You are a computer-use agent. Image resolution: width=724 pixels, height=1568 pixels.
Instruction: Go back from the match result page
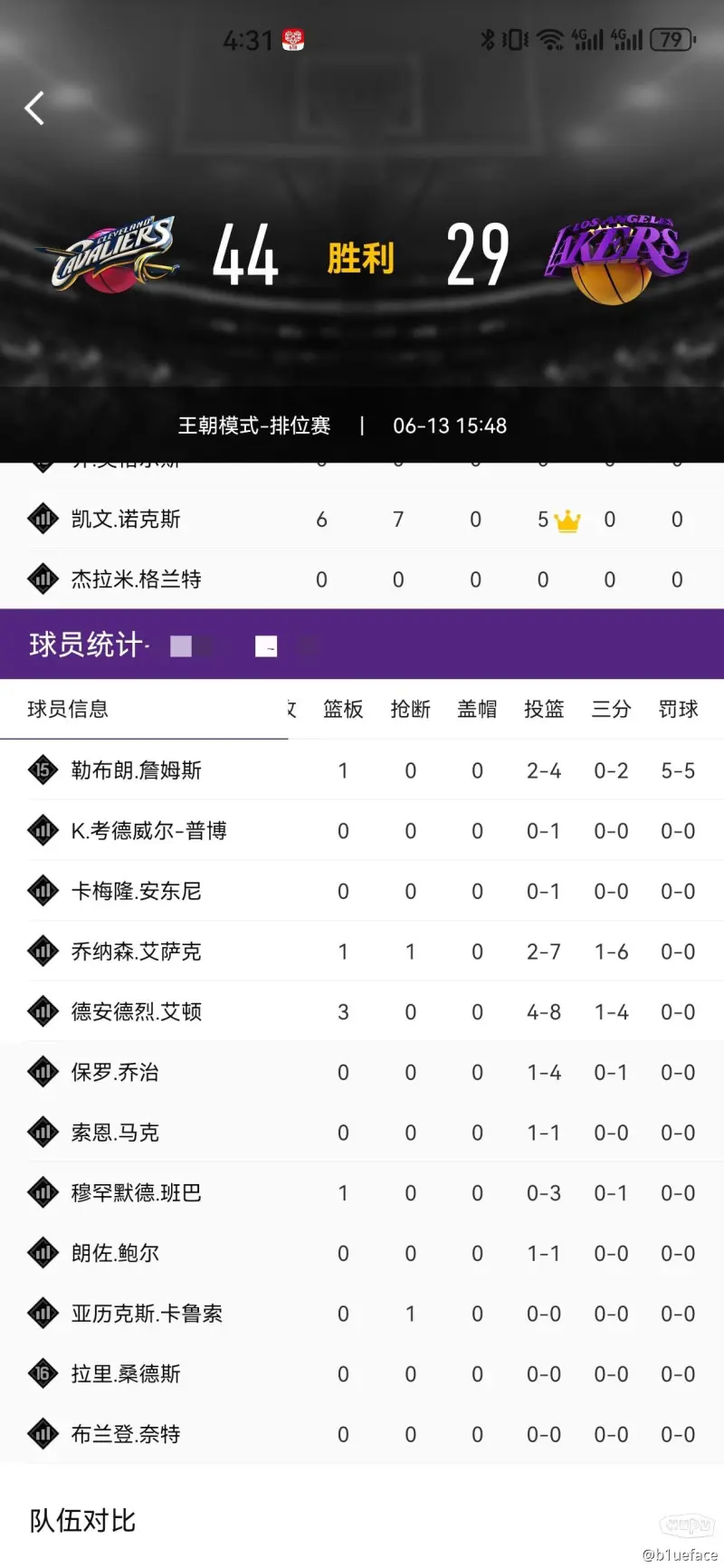point(34,108)
